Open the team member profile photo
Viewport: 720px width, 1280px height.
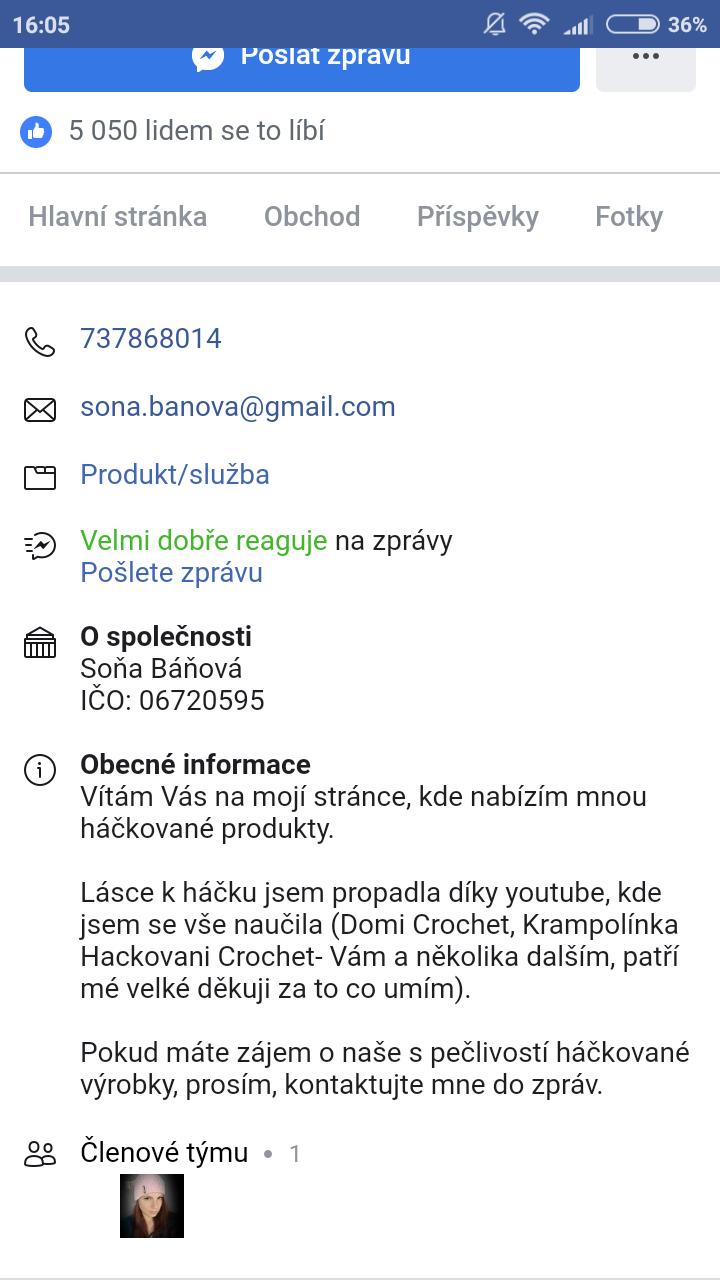[x=152, y=1206]
